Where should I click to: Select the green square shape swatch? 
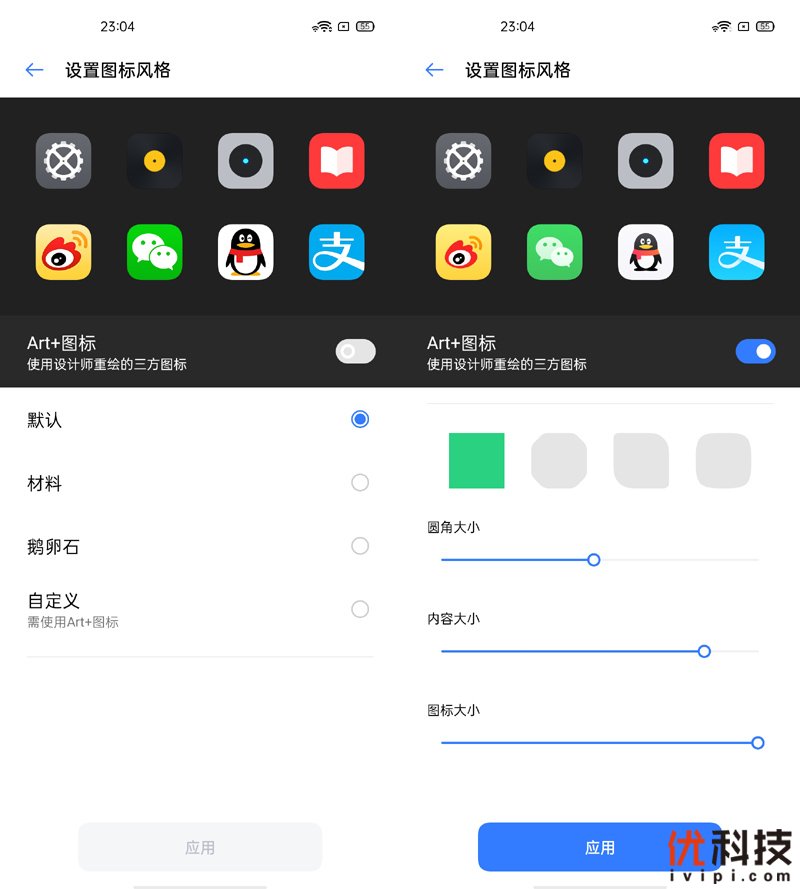[x=477, y=461]
